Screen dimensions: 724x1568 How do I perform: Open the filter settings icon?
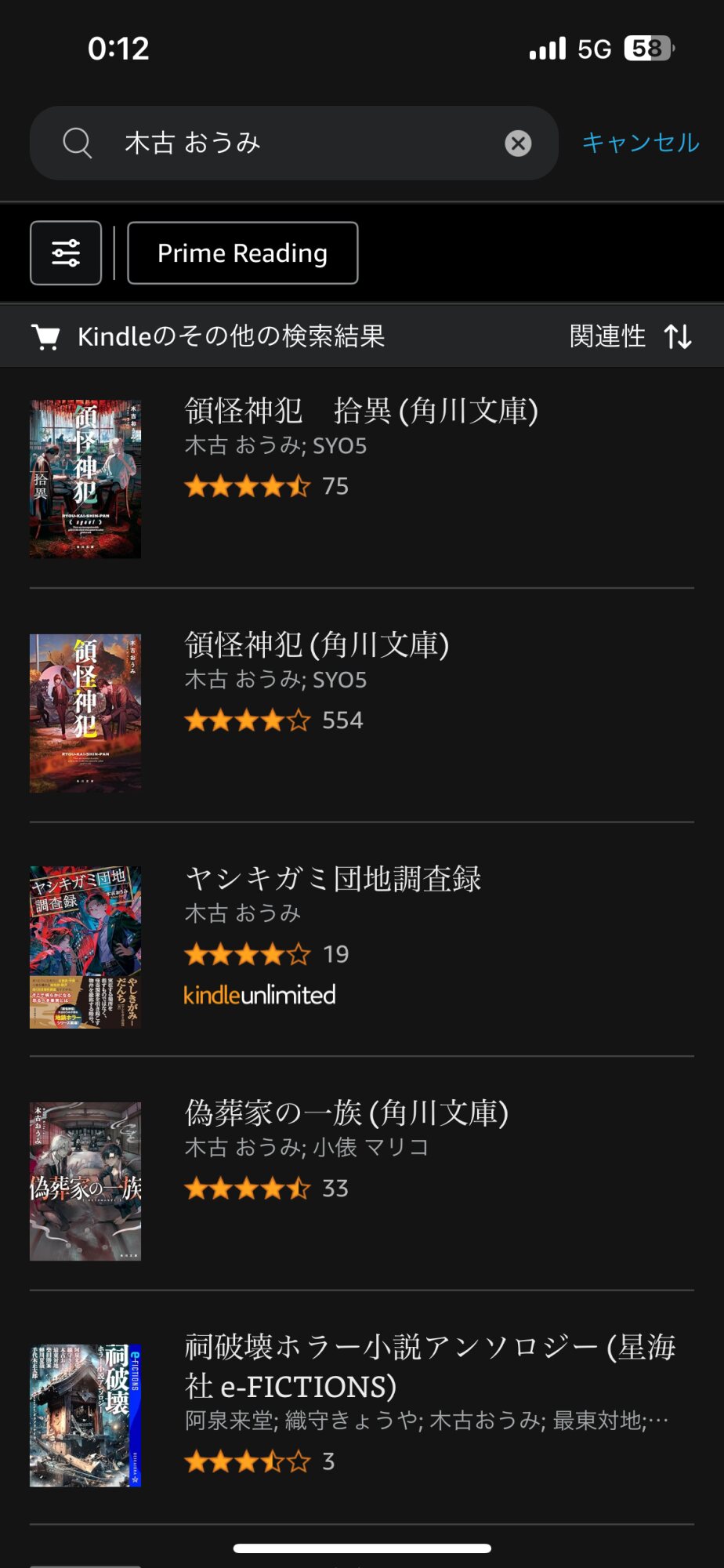[x=66, y=253]
